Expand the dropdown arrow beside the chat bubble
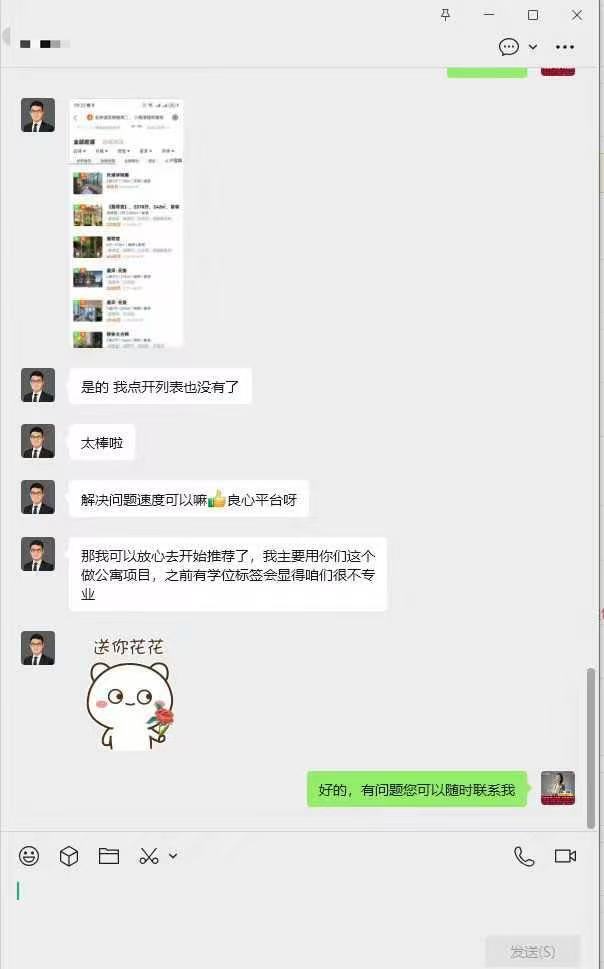Viewport: 604px width, 969px height. 533,47
